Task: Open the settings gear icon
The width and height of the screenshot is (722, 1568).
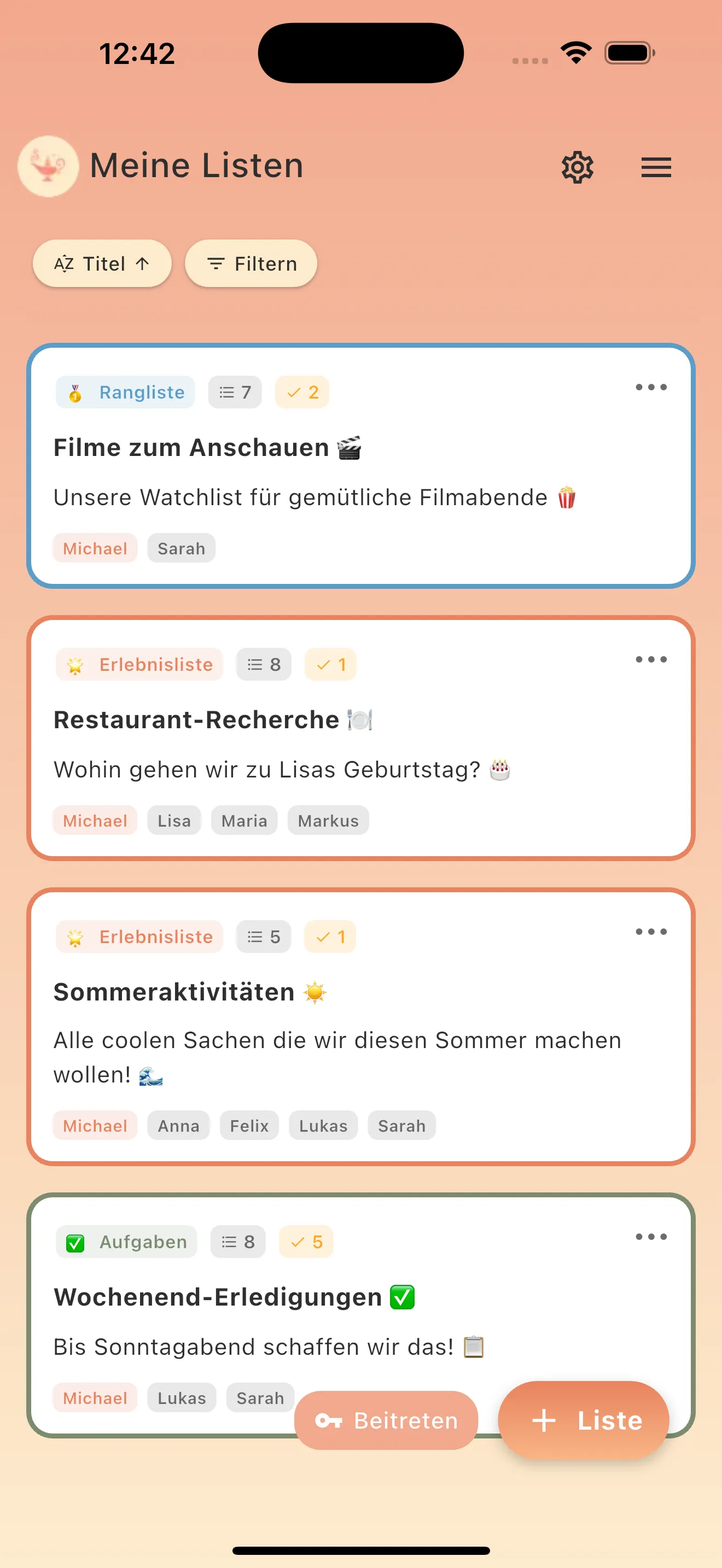Action: tap(577, 167)
